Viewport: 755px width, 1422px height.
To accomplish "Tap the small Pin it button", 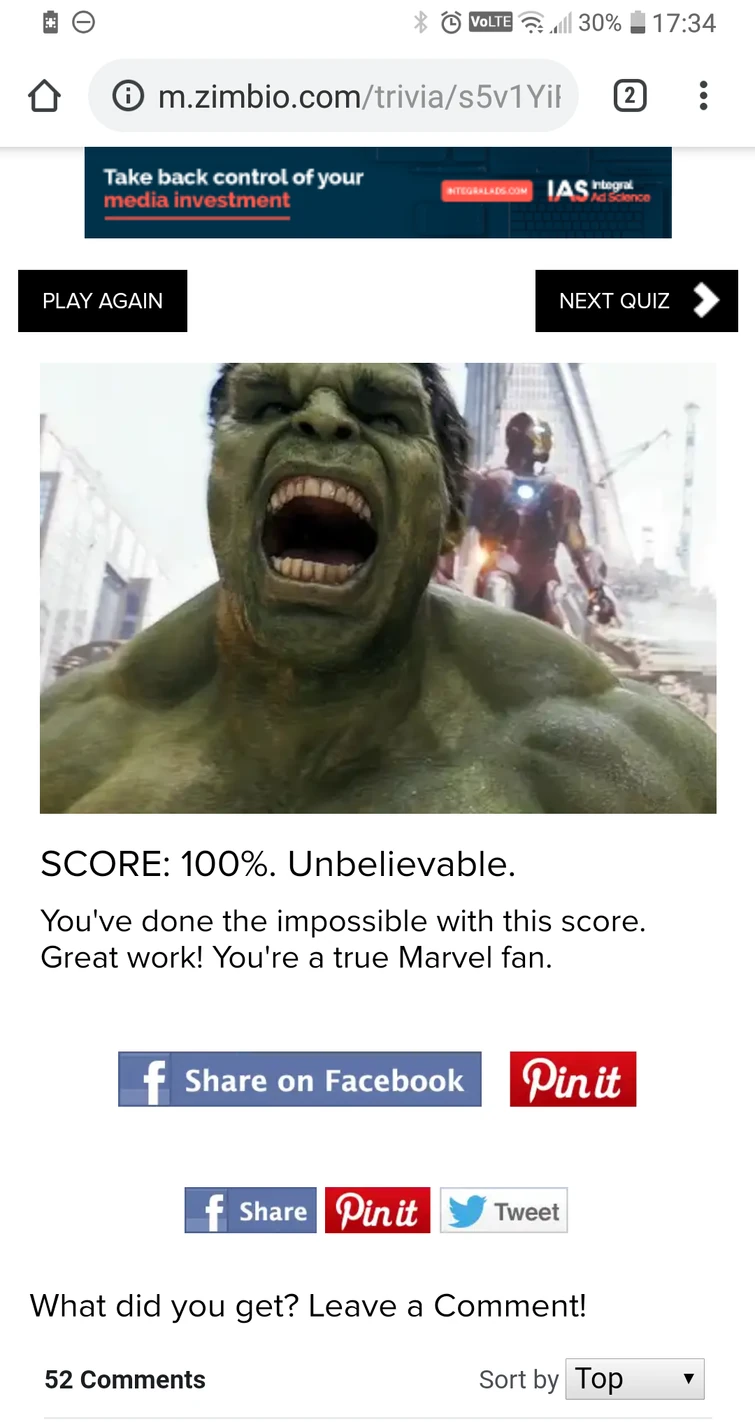I will tap(377, 1211).
